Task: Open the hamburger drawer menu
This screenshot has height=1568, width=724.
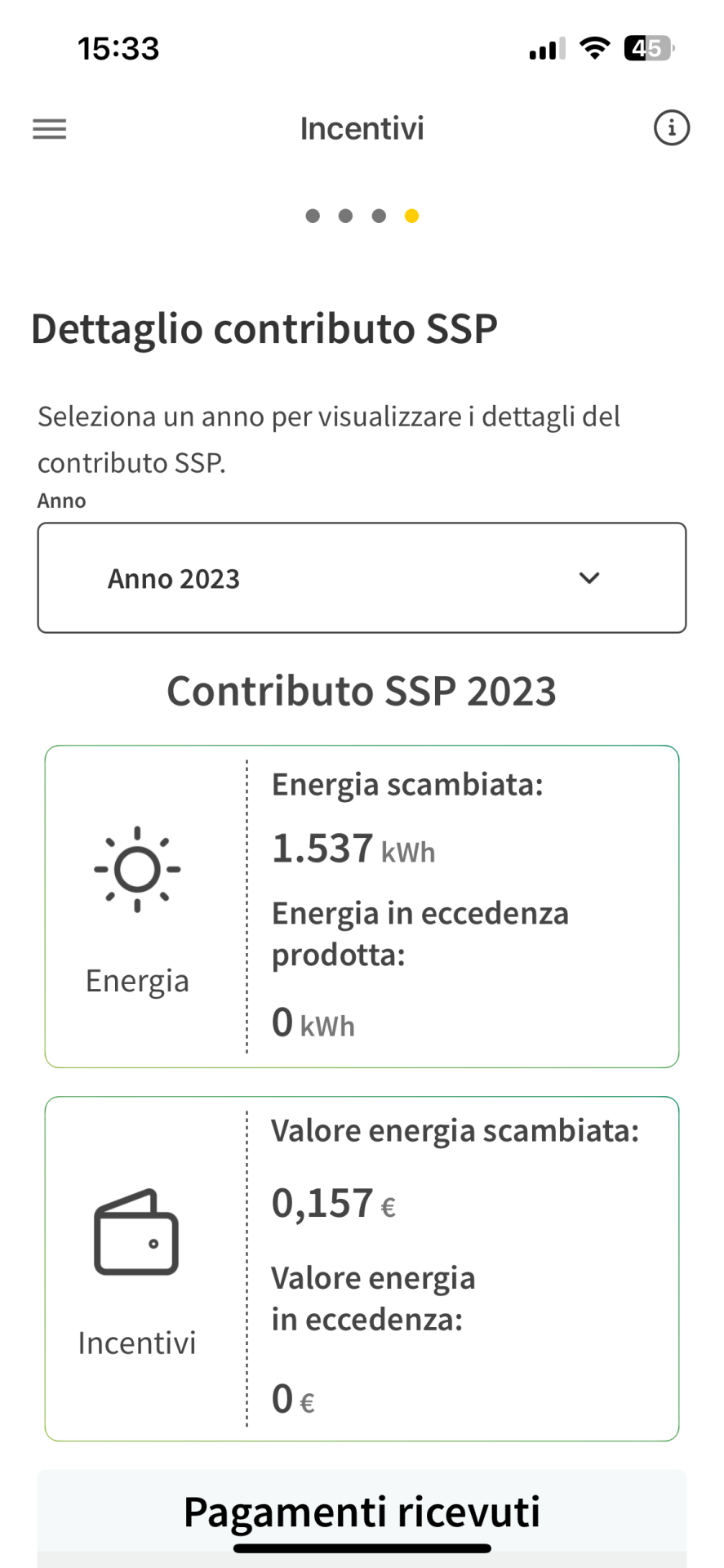Action: pyautogui.click(x=50, y=129)
